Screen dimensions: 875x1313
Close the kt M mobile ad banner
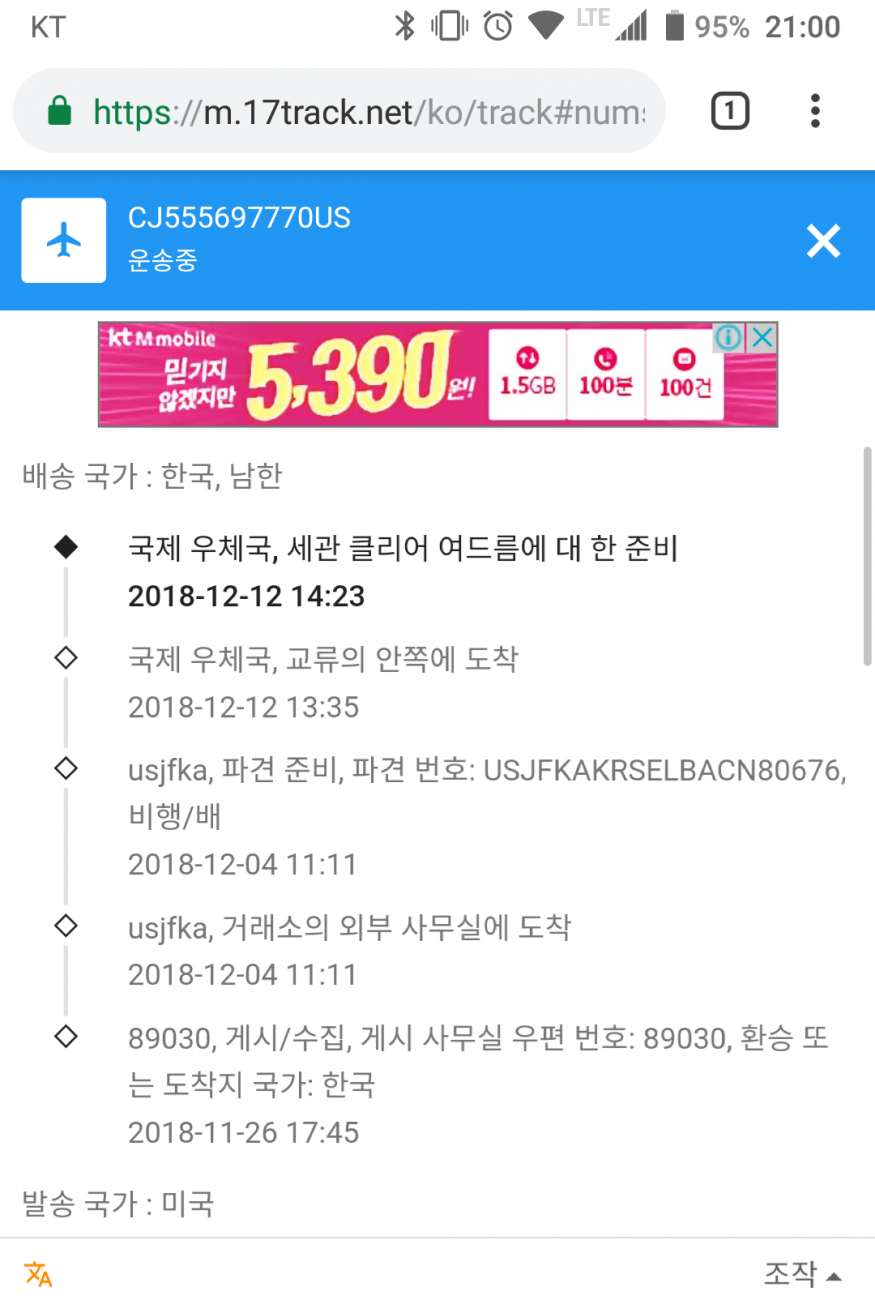click(762, 338)
